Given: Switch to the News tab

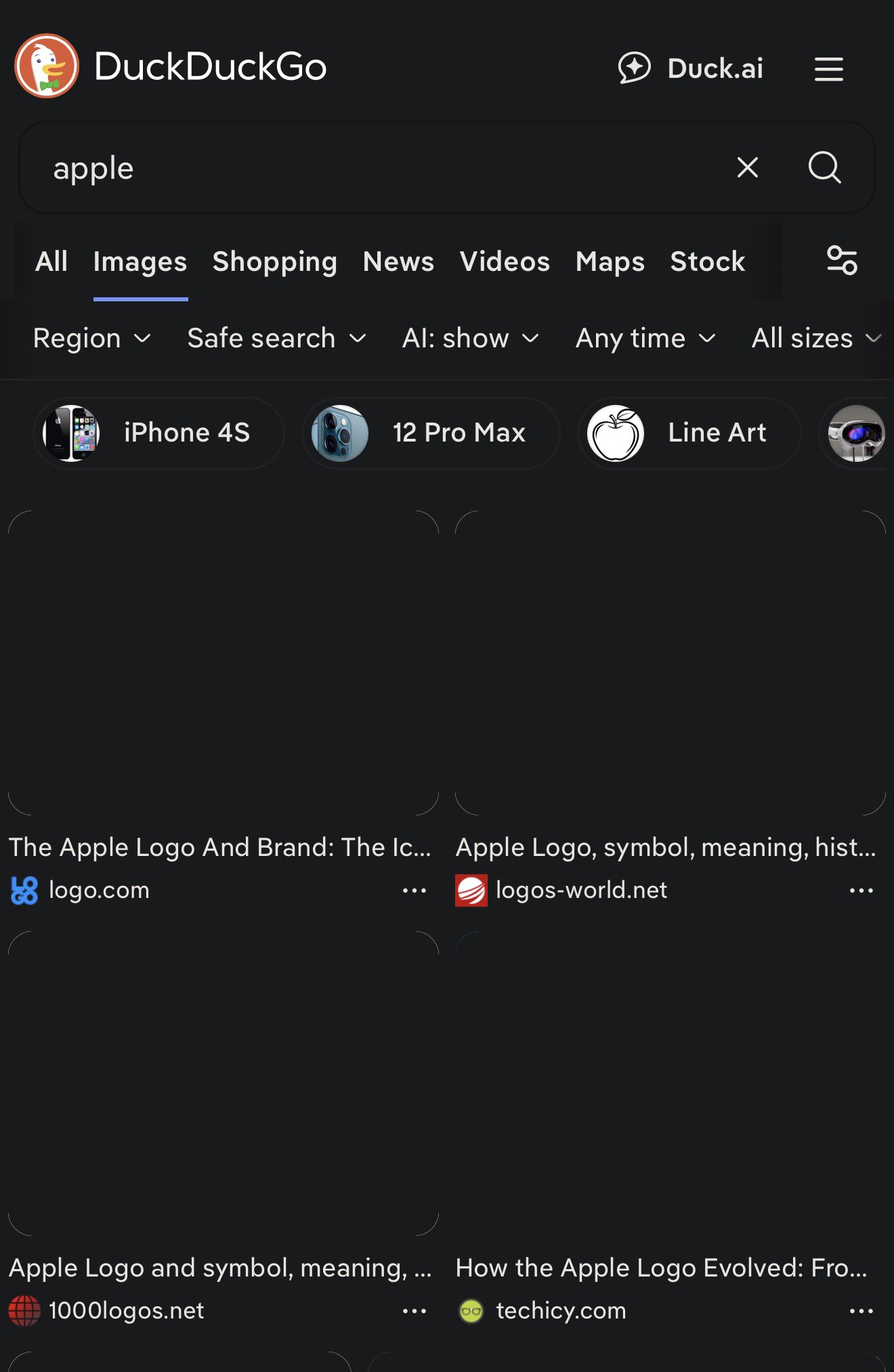Looking at the screenshot, I should point(398,262).
